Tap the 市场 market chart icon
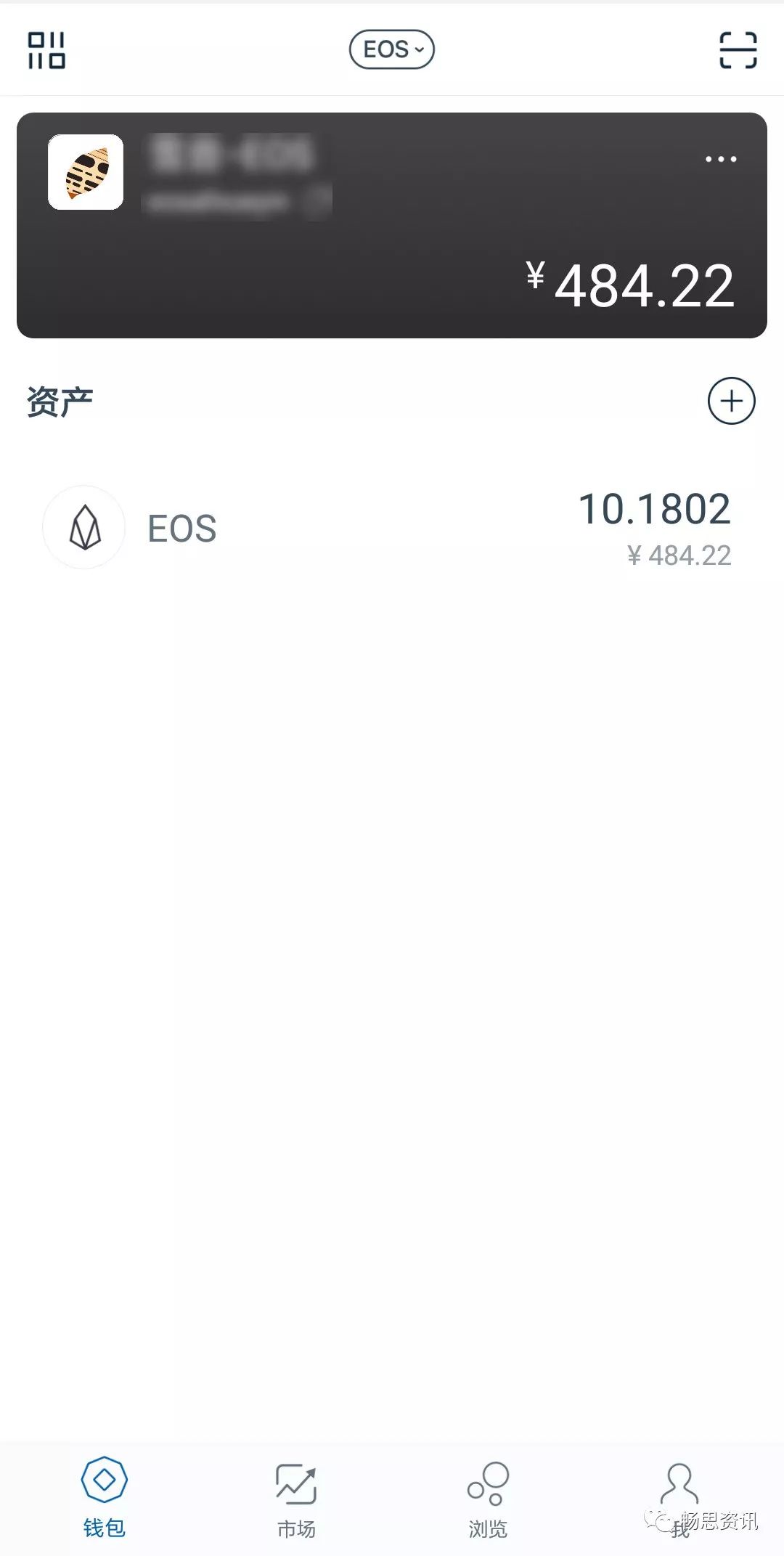 (x=296, y=1487)
